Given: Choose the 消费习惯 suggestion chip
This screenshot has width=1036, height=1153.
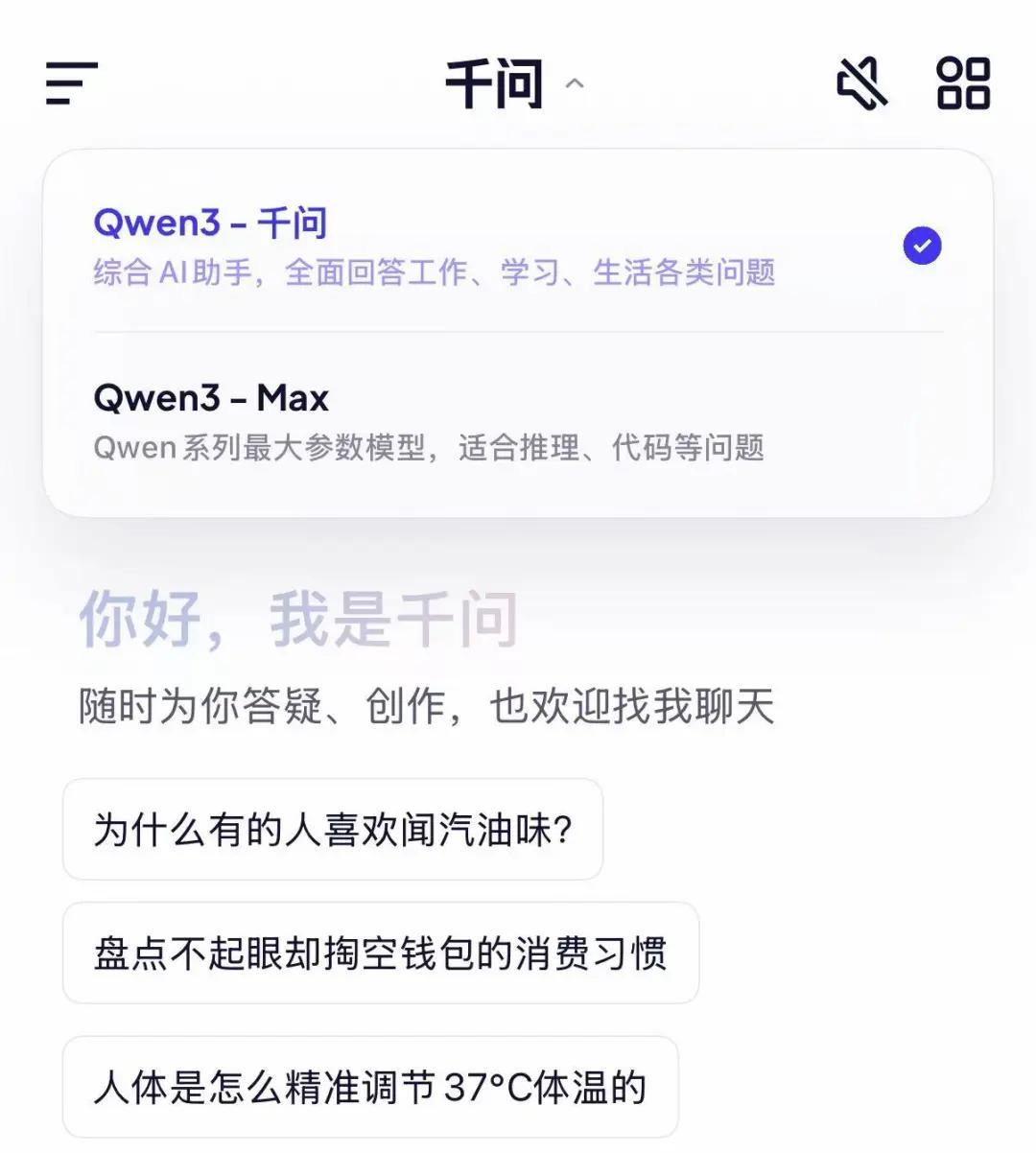Looking at the screenshot, I should click(381, 953).
